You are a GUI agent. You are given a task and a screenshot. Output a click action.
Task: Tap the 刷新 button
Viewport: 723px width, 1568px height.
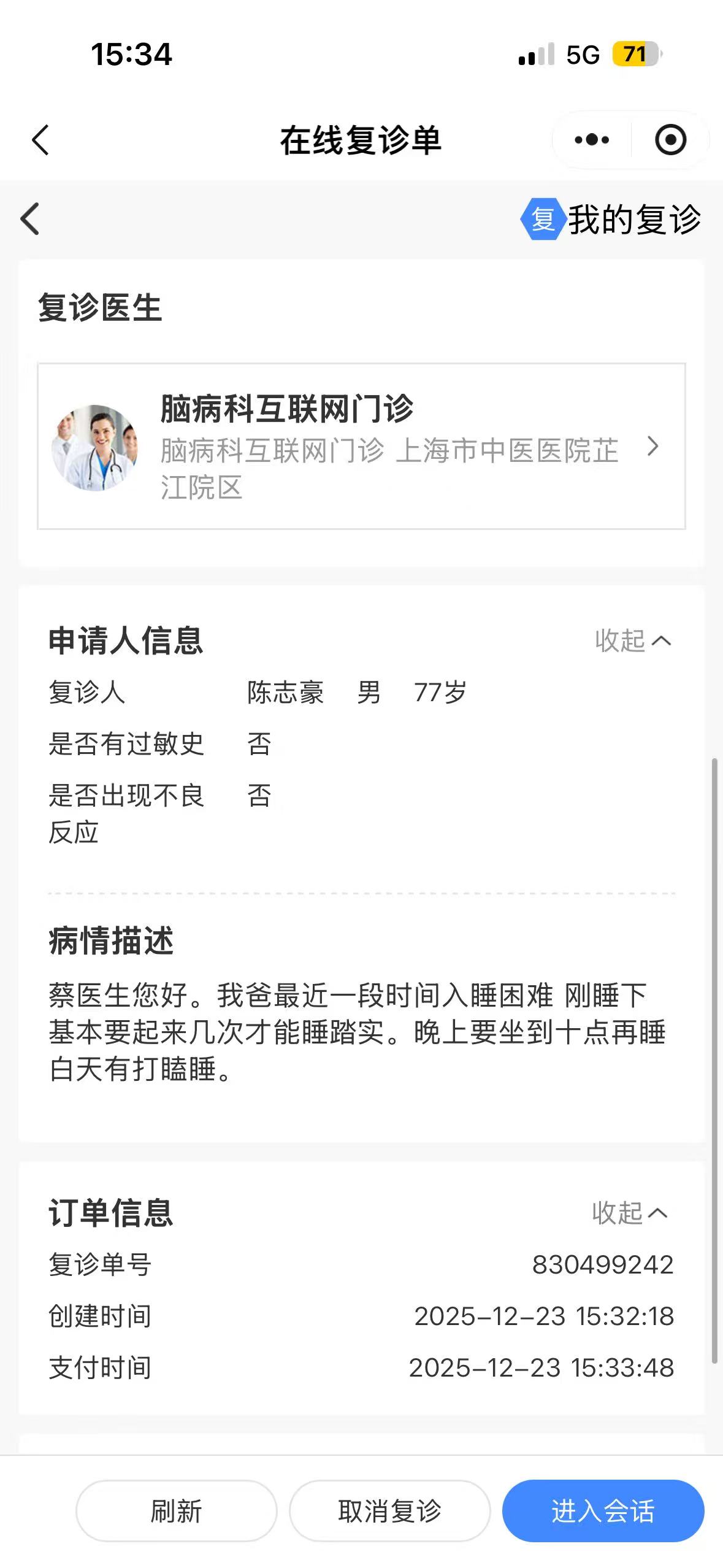point(176,1511)
